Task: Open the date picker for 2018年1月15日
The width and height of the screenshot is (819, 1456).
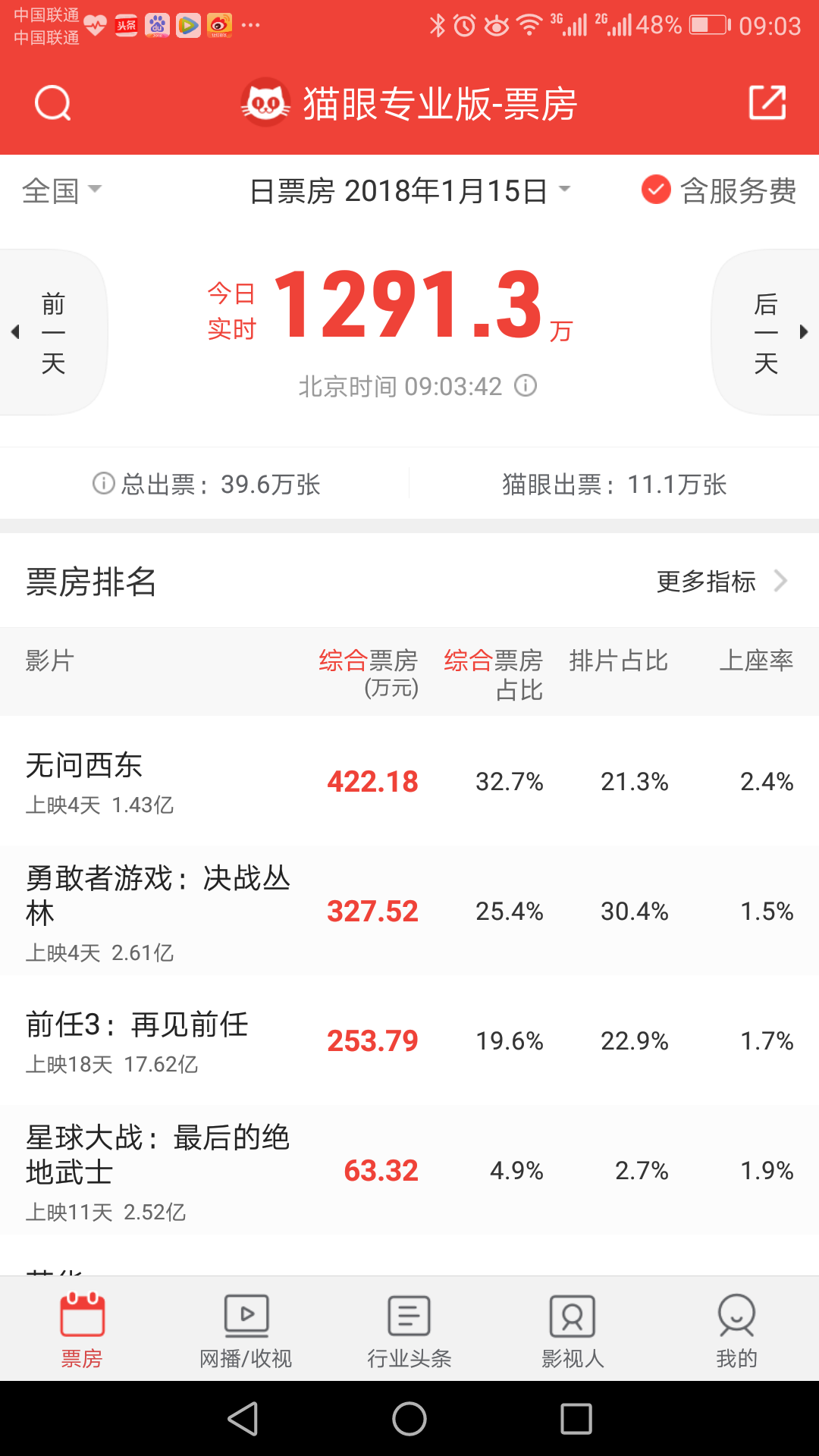Action: (409, 191)
